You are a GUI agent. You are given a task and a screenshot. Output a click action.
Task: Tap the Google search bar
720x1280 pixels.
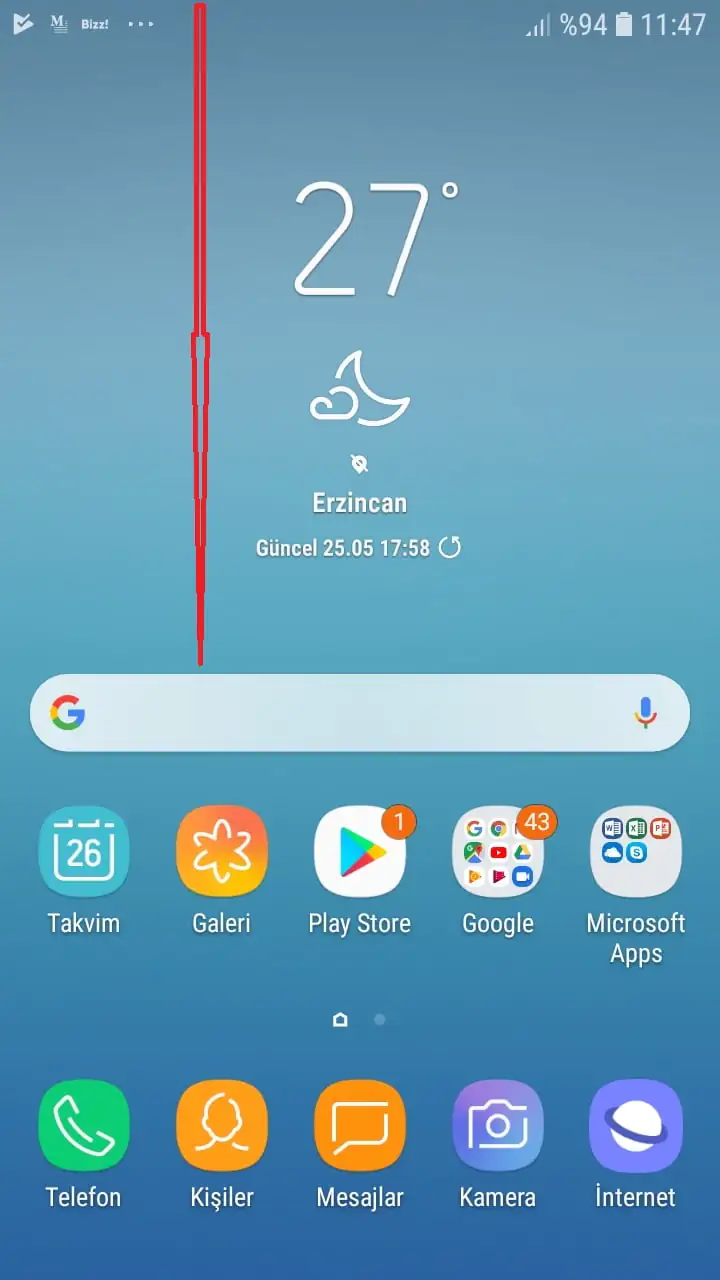[x=340, y=713]
